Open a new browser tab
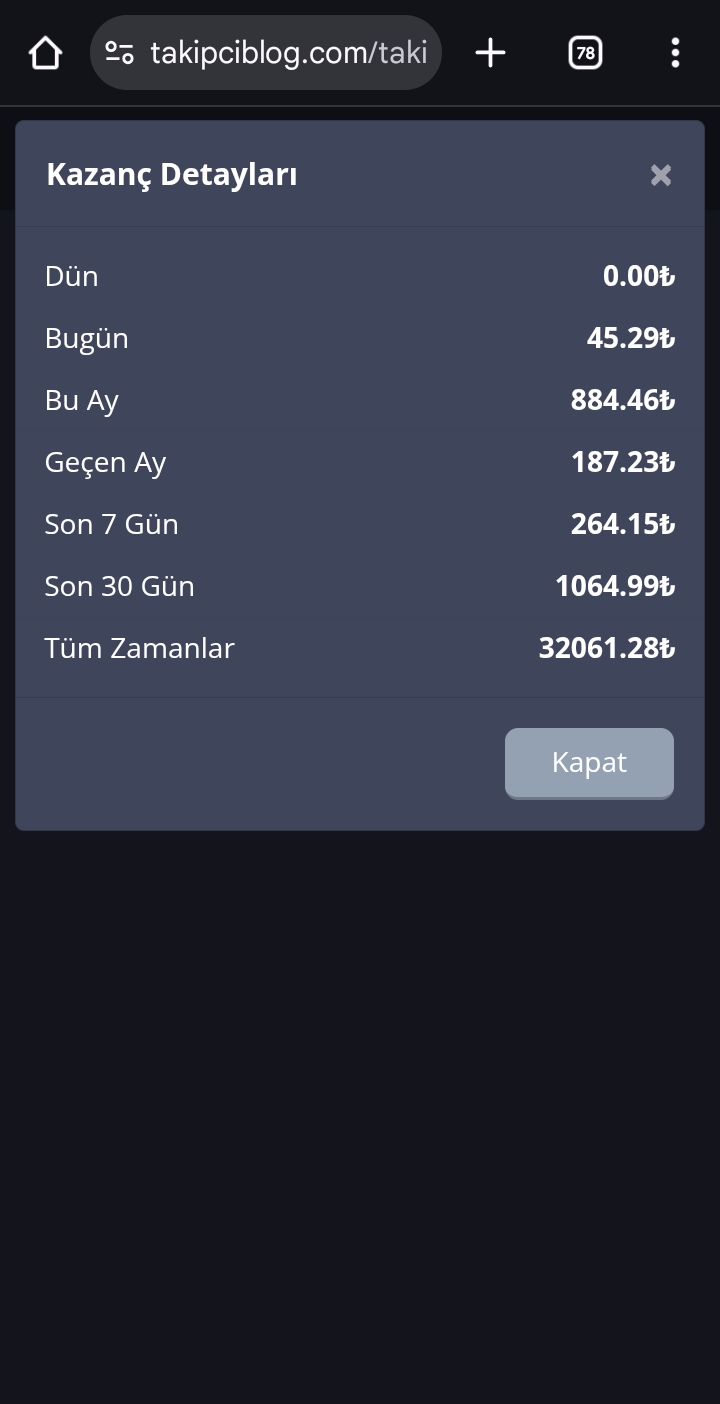The width and height of the screenshot is (720, 1404). [490, 53]
